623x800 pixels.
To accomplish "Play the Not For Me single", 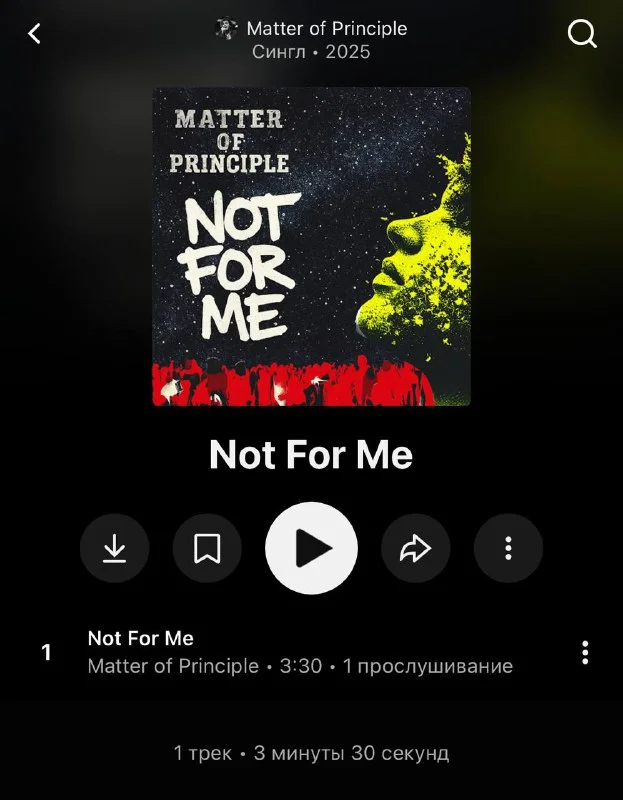I will [x=311, y=548].
